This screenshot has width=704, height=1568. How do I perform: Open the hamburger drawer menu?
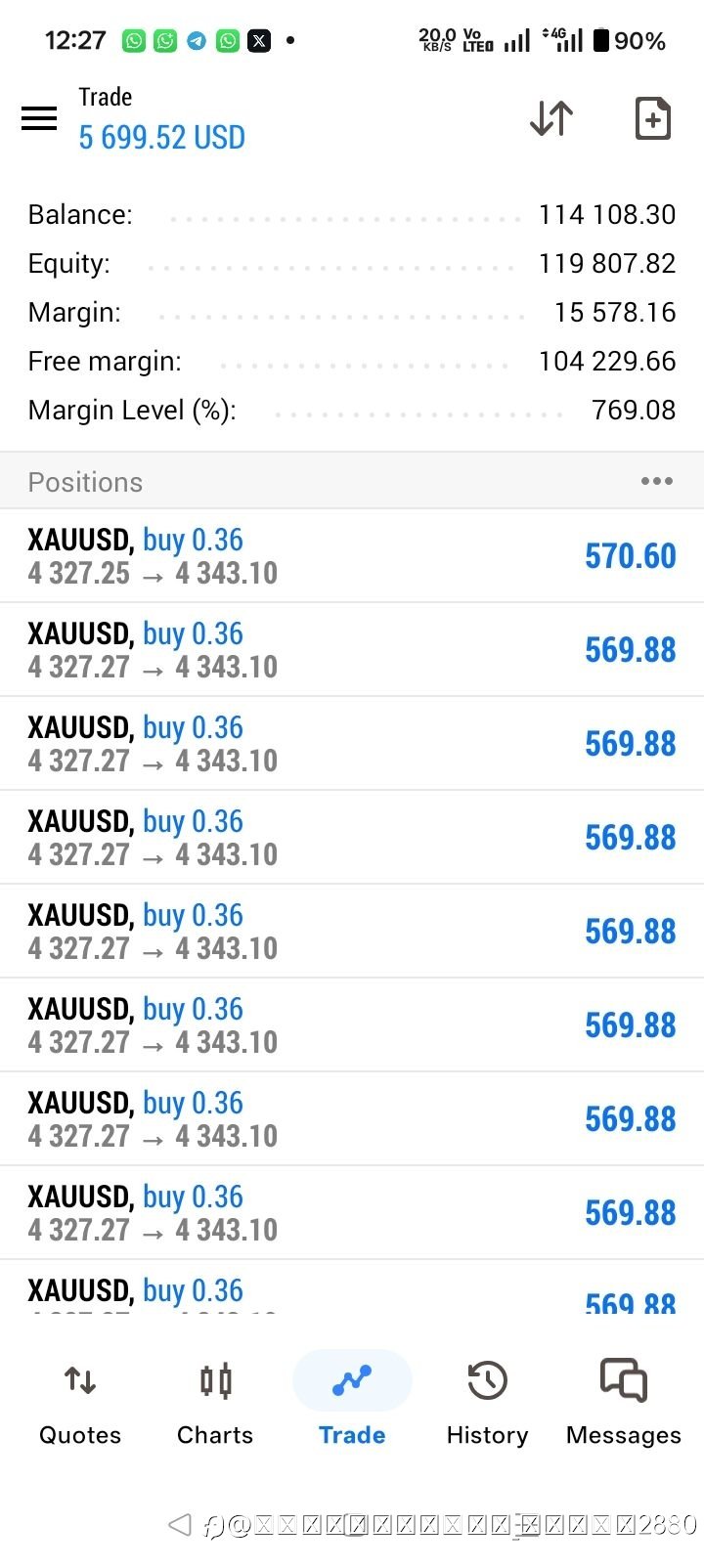pyautogui.click(x=39, y=118)
